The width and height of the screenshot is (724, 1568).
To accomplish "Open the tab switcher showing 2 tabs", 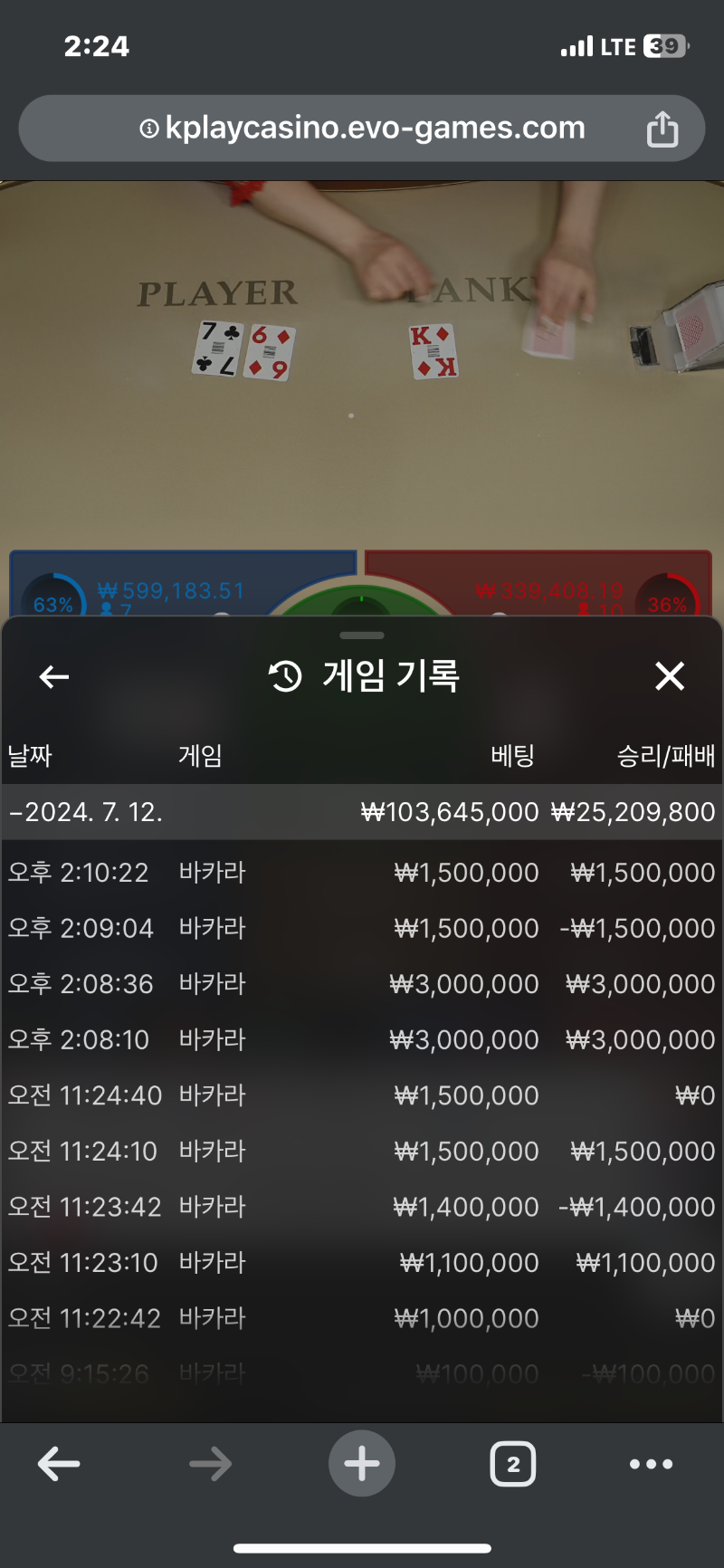I will (513, 1464).
